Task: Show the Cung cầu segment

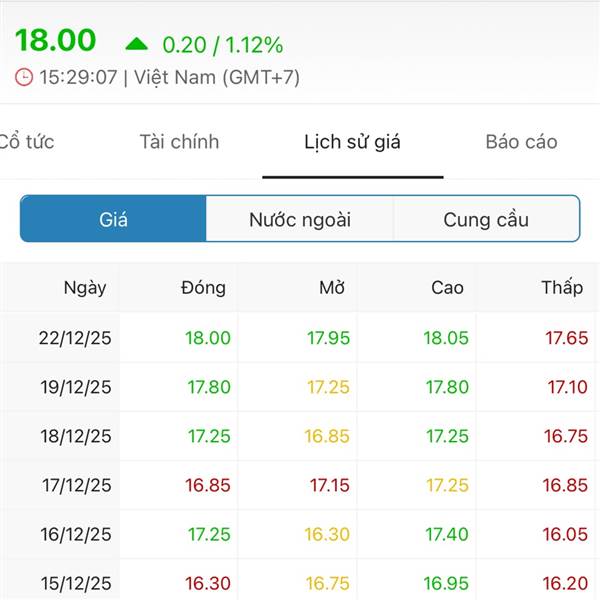Action: (487, 219)
